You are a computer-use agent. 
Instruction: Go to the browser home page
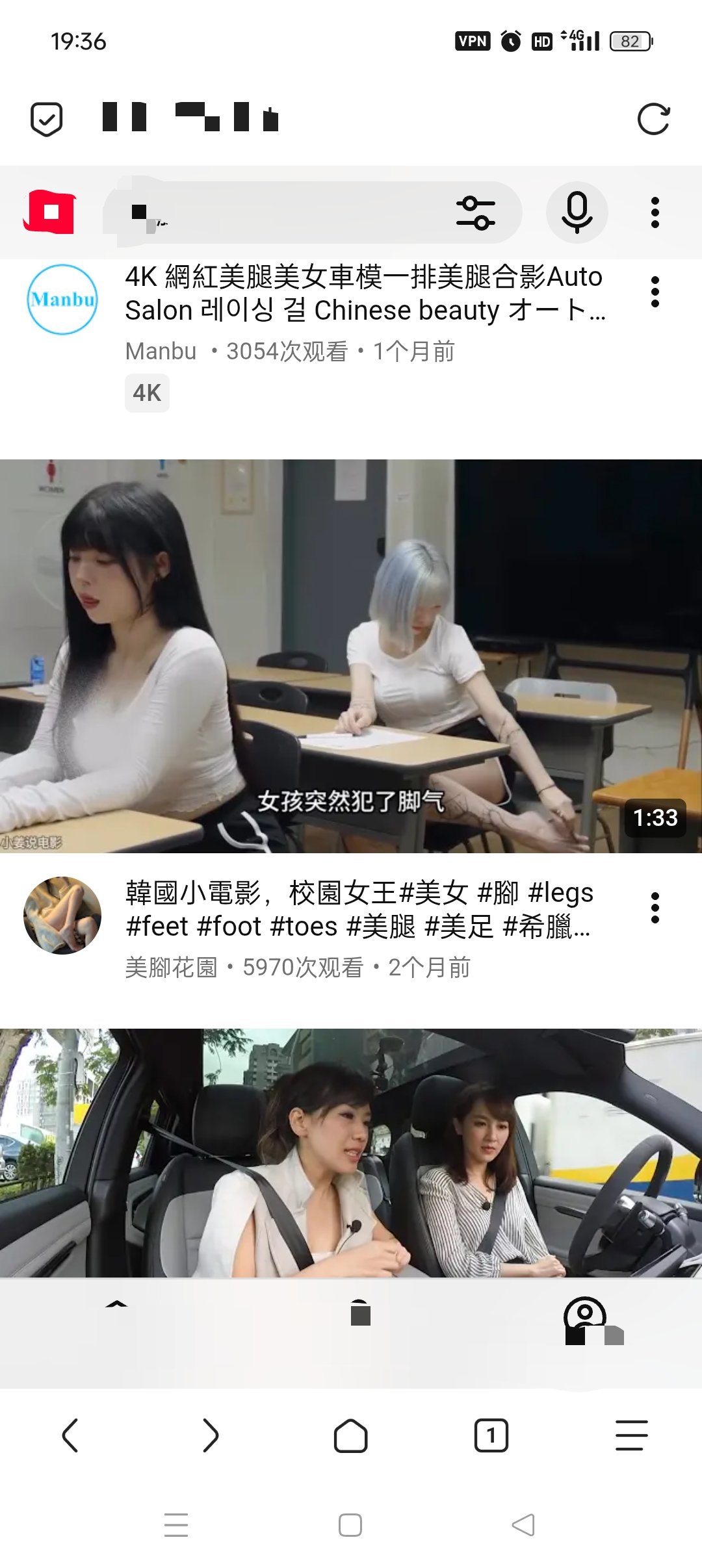click(351, 1435)
